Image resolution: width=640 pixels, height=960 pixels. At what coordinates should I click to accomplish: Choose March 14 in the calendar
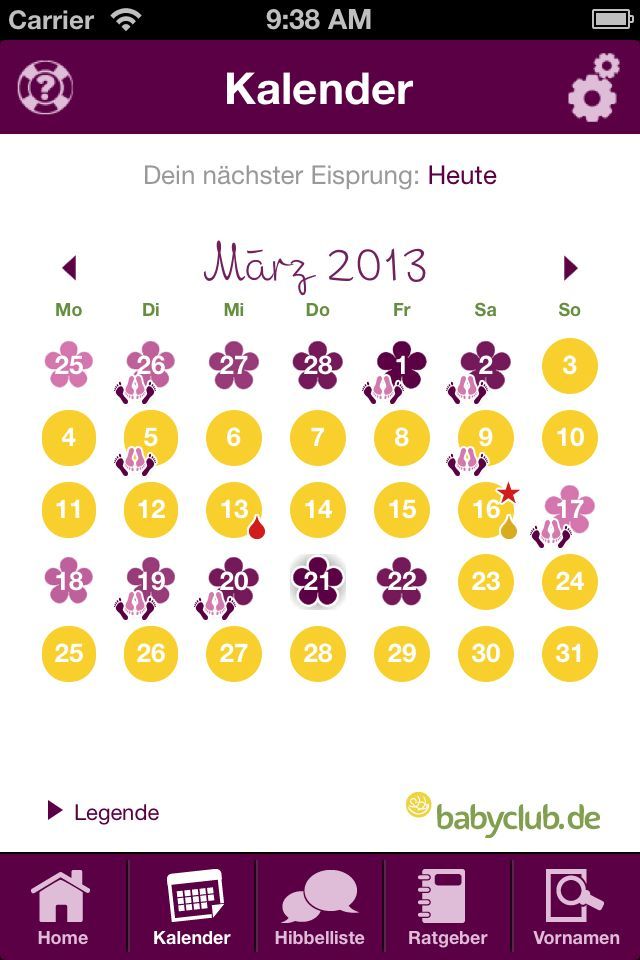[318, 509]
